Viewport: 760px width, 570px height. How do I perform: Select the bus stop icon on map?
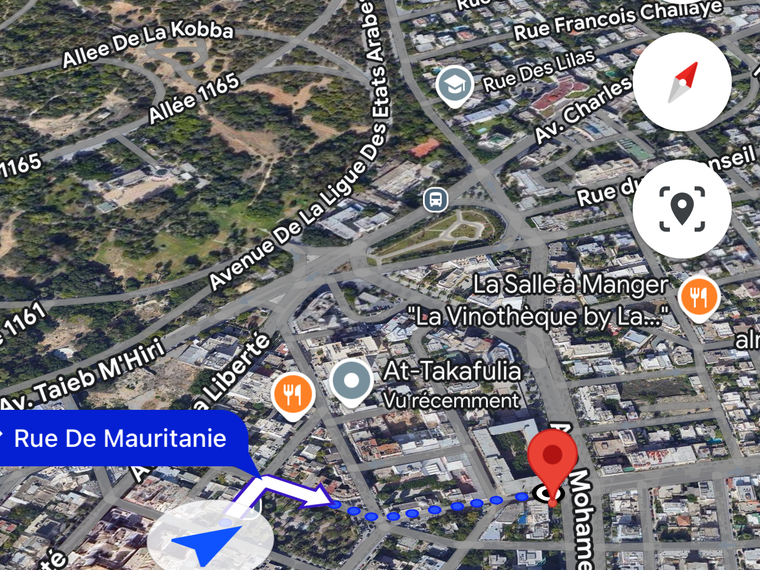pos(435,199)
